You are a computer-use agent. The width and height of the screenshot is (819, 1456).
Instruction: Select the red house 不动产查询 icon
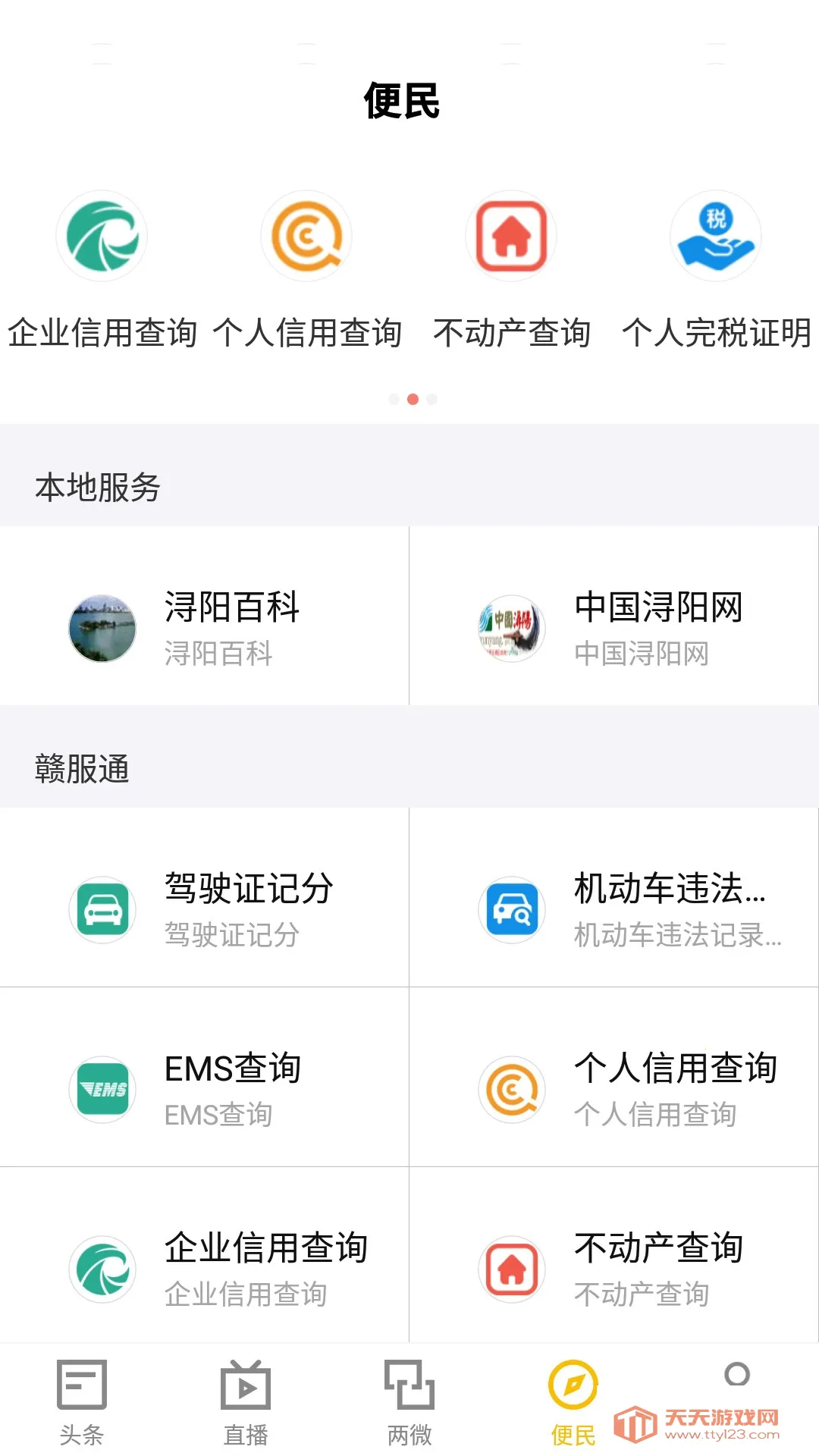pyautogui.click(x=511, y=237)
